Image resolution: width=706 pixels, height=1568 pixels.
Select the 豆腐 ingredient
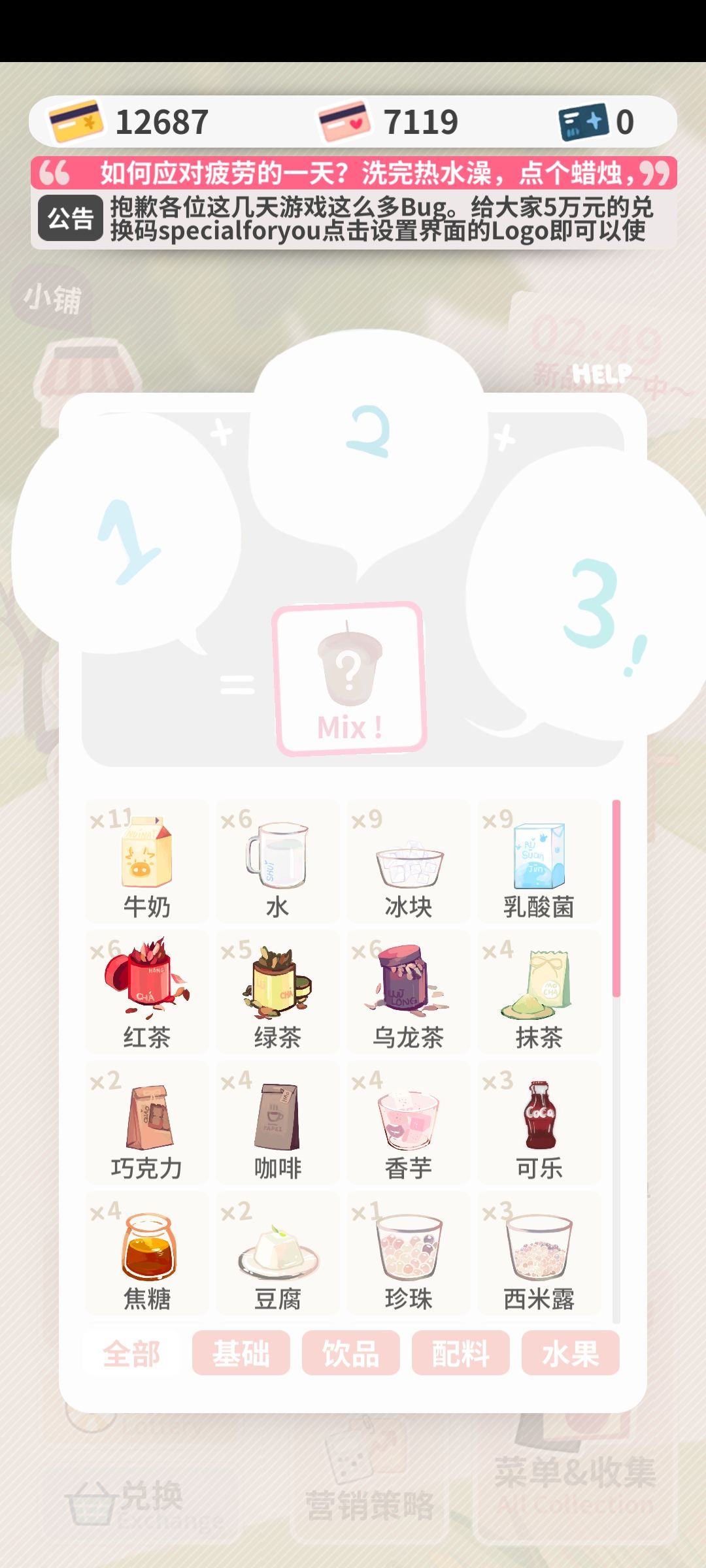(278, 1253)
